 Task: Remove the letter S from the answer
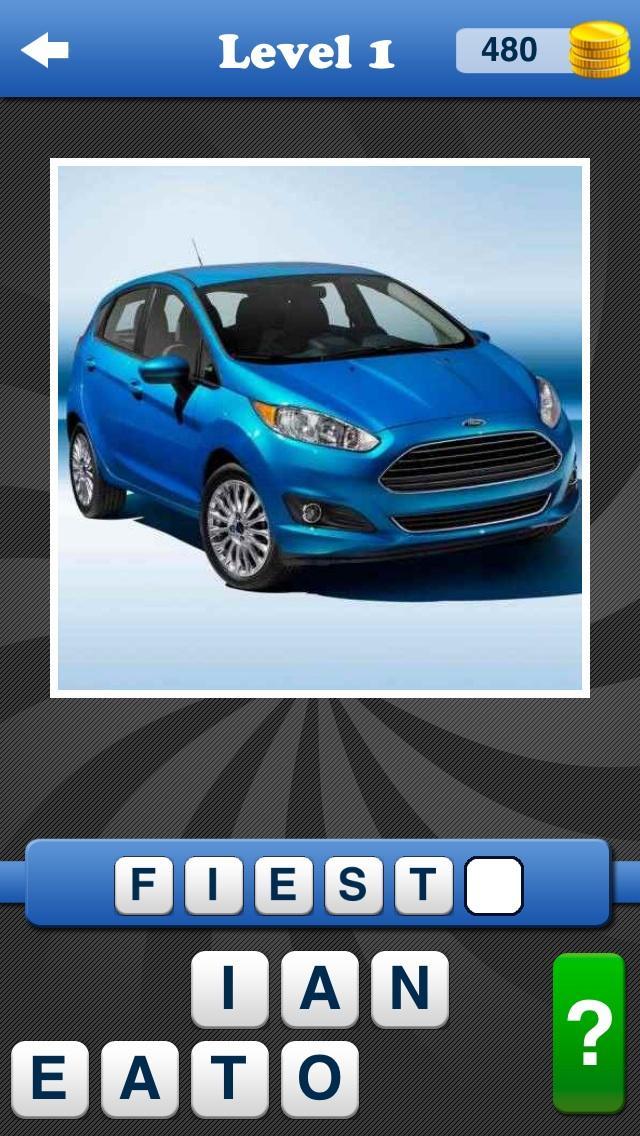coord(354,886)
